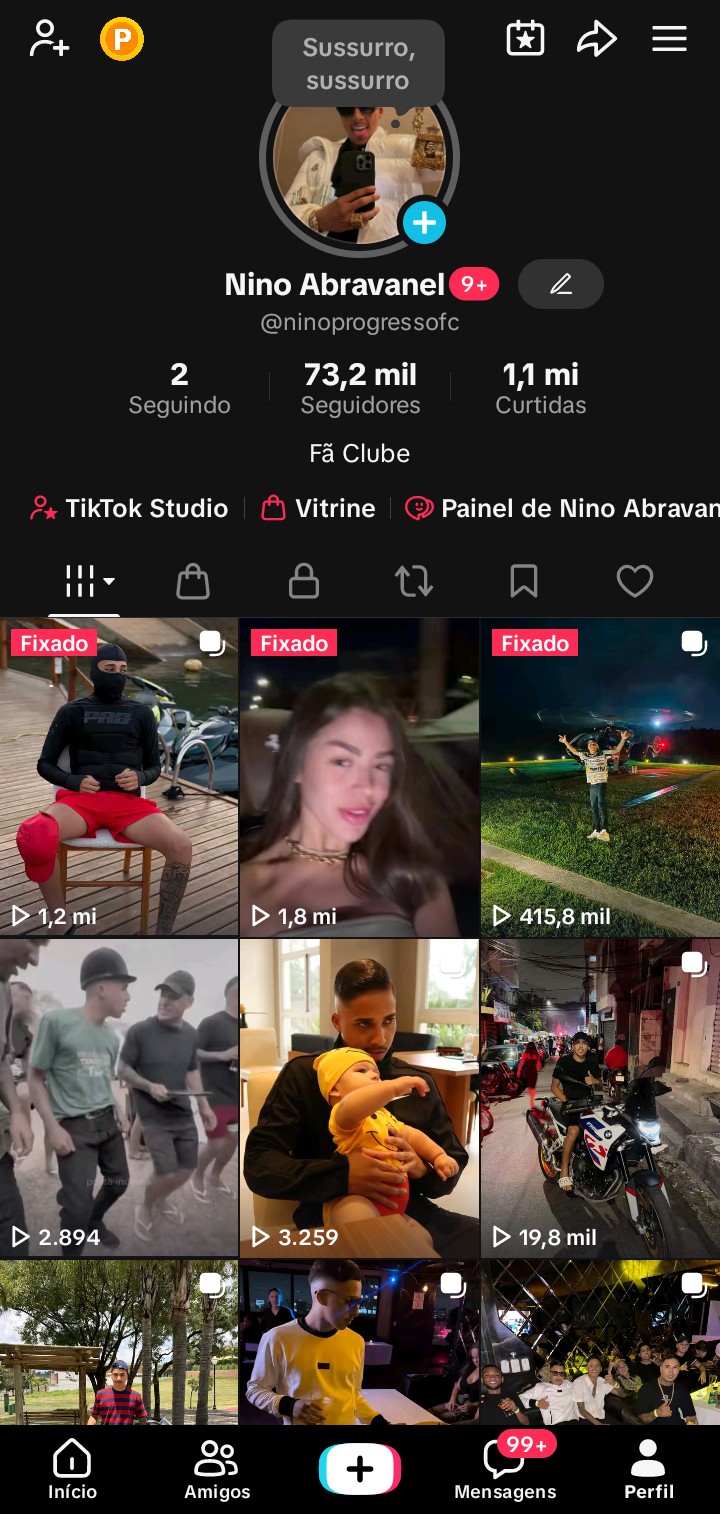Go to the Início tab
720x1514 pixels.
tap(72, 1469)
